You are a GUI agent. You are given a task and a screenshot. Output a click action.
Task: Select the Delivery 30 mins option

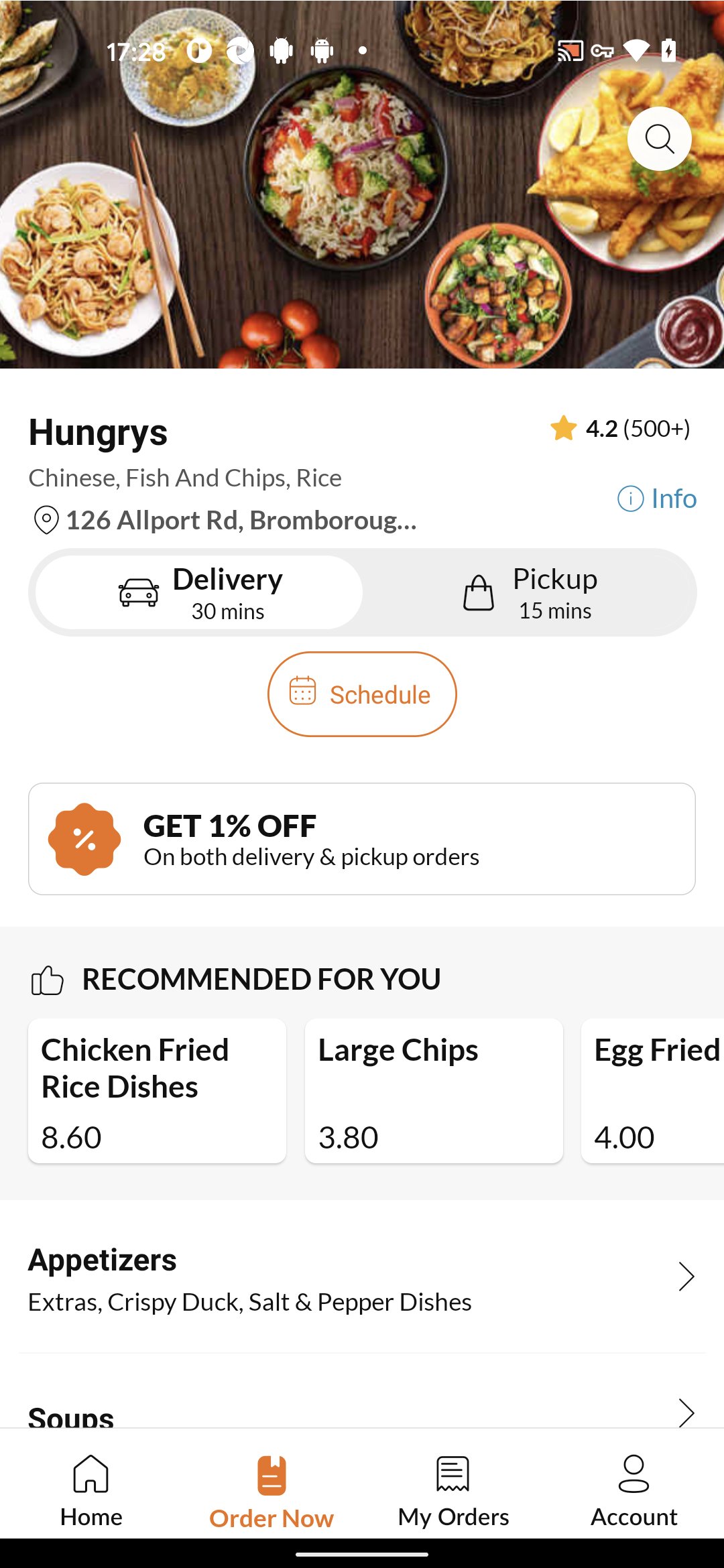click(200, 593)
